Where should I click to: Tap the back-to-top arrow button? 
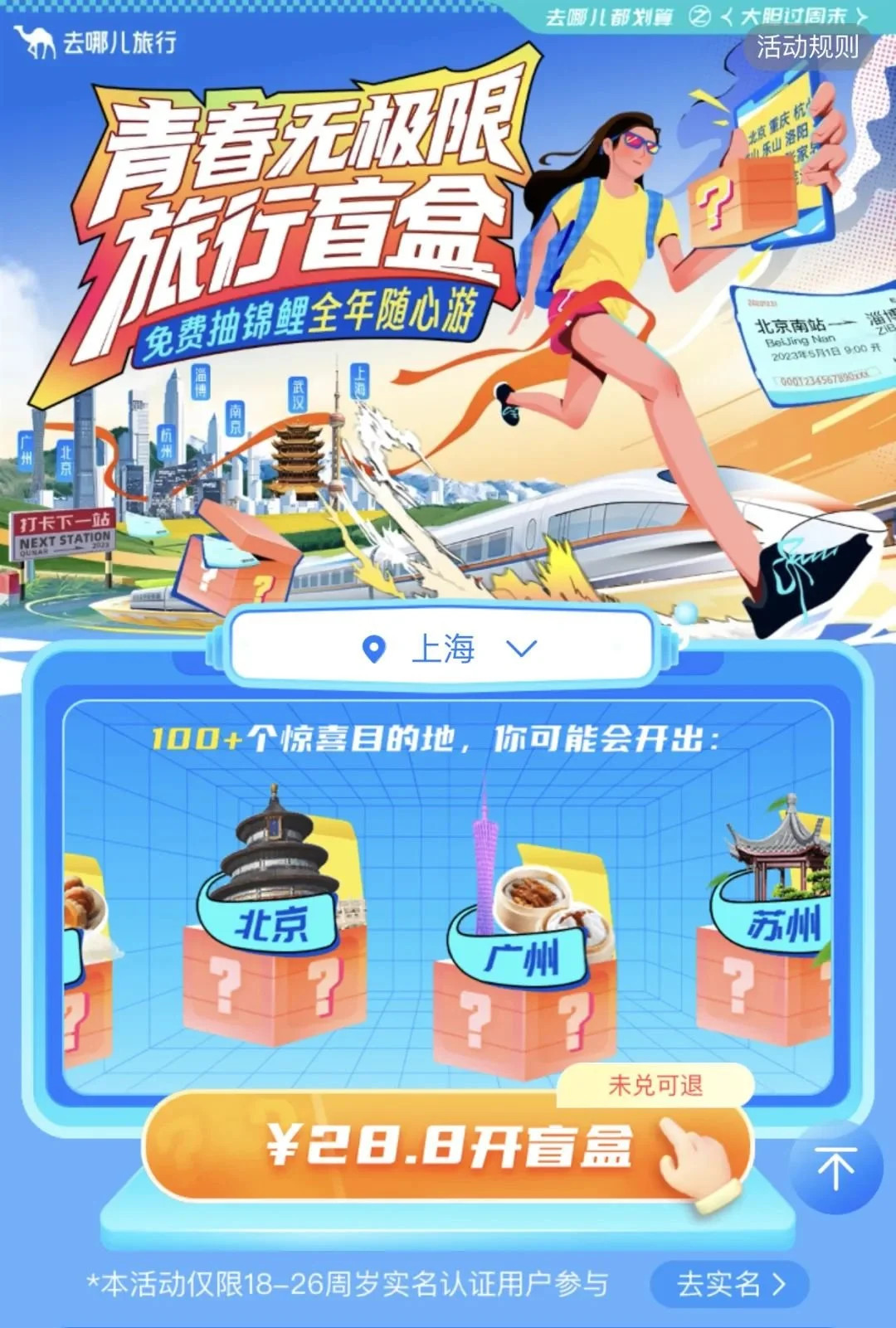(x=835, y=1168)
